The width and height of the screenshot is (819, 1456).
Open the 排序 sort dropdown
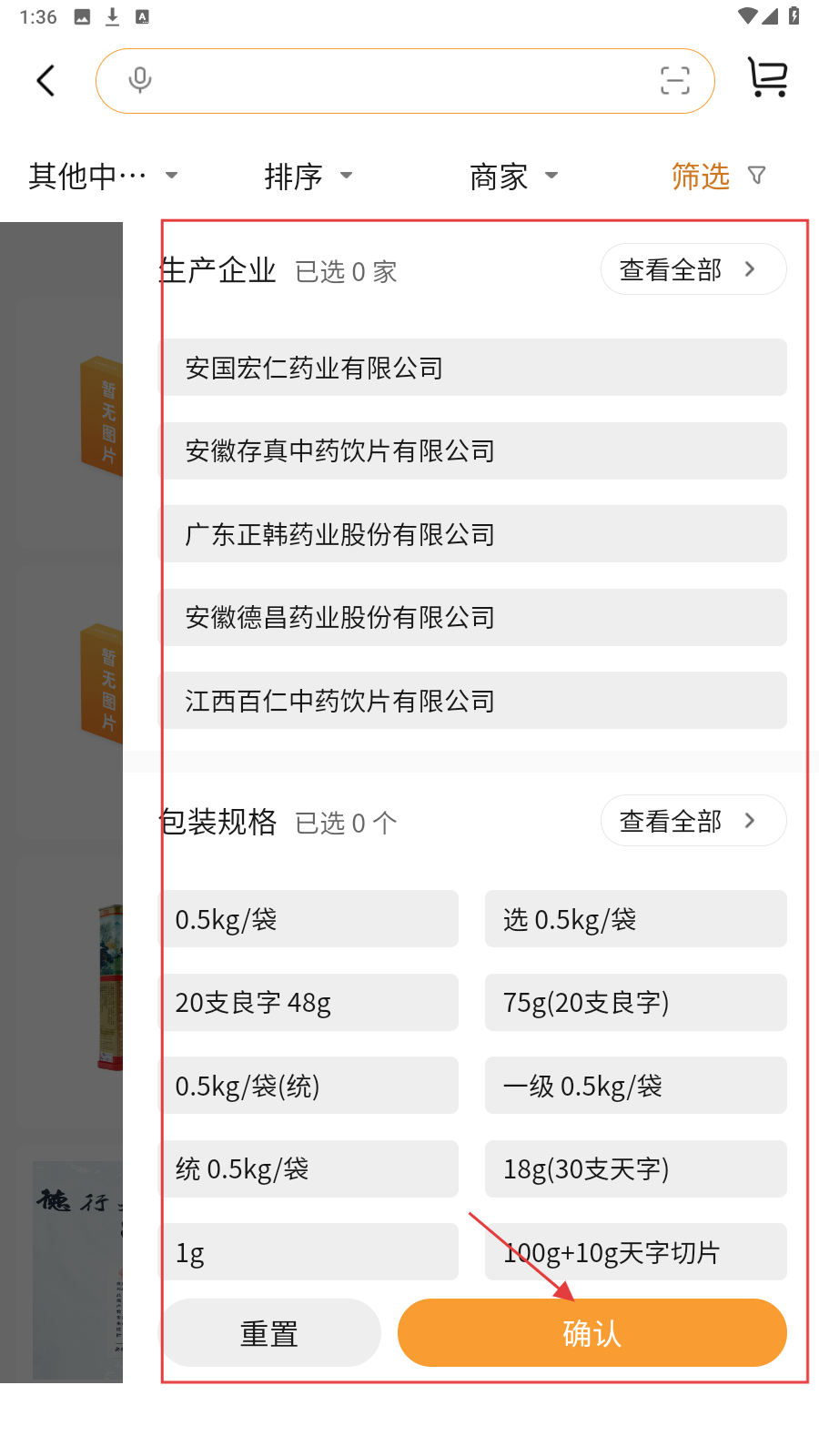pyautogui.click(x=308, y=176)
